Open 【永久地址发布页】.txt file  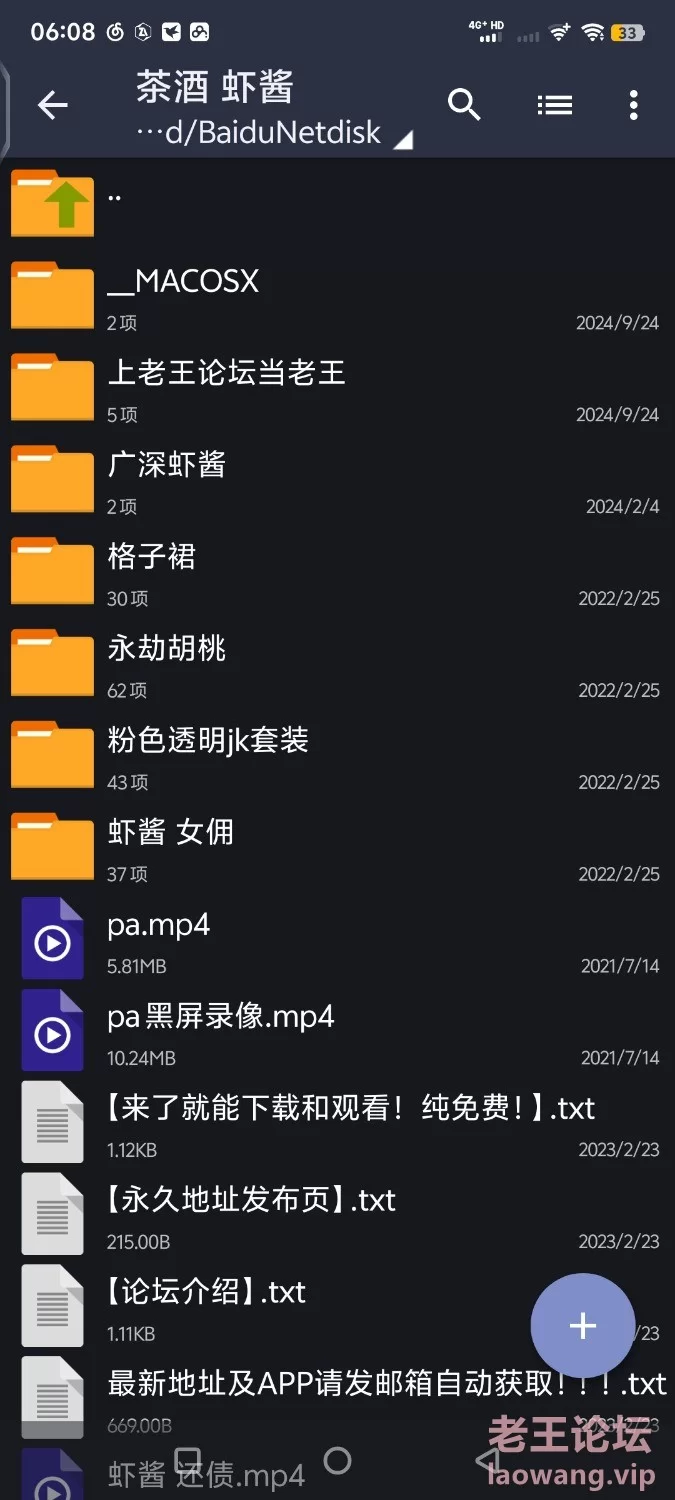pyautogui.click(x=337, y=1215)
